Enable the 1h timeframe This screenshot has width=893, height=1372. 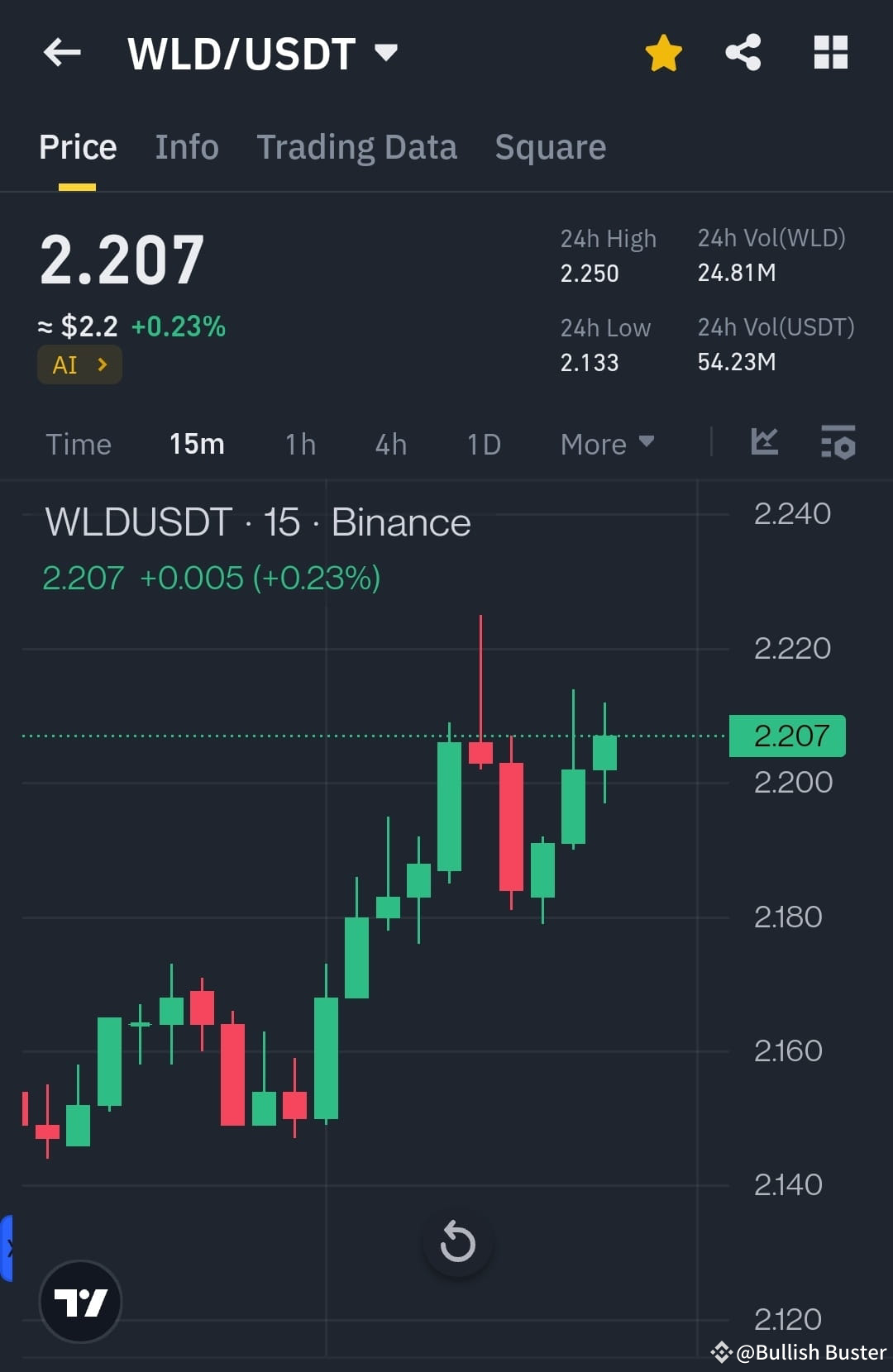pyautogui.click(x=298, y=444)
